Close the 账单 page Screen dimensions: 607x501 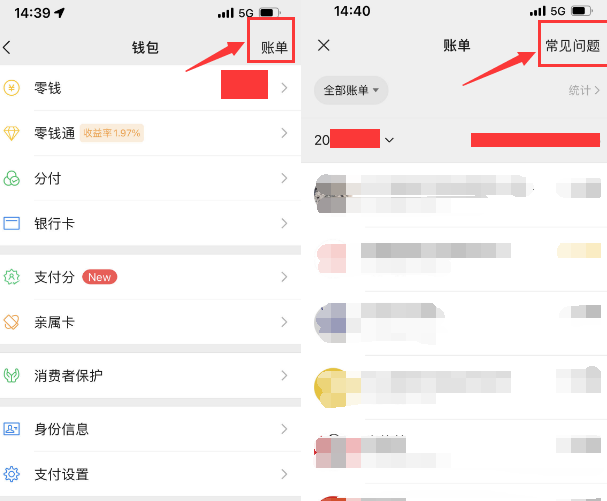coord(323,46)
